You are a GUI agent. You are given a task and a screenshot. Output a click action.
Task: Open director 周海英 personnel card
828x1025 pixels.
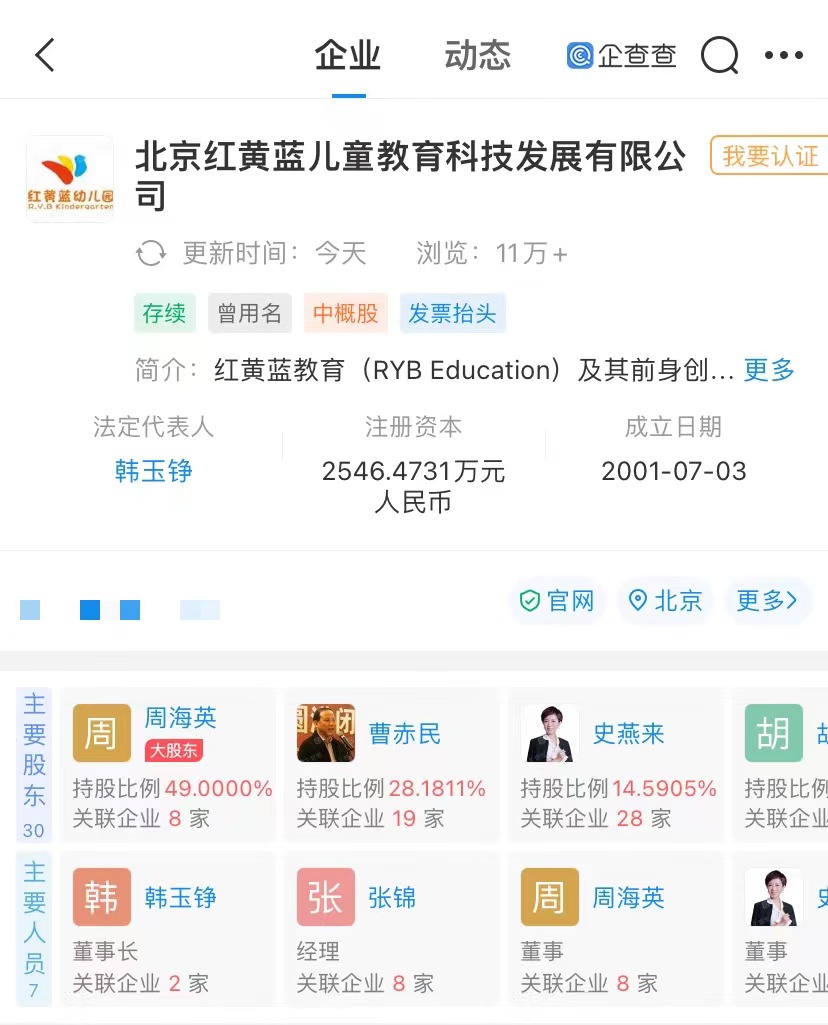point(615,929)
